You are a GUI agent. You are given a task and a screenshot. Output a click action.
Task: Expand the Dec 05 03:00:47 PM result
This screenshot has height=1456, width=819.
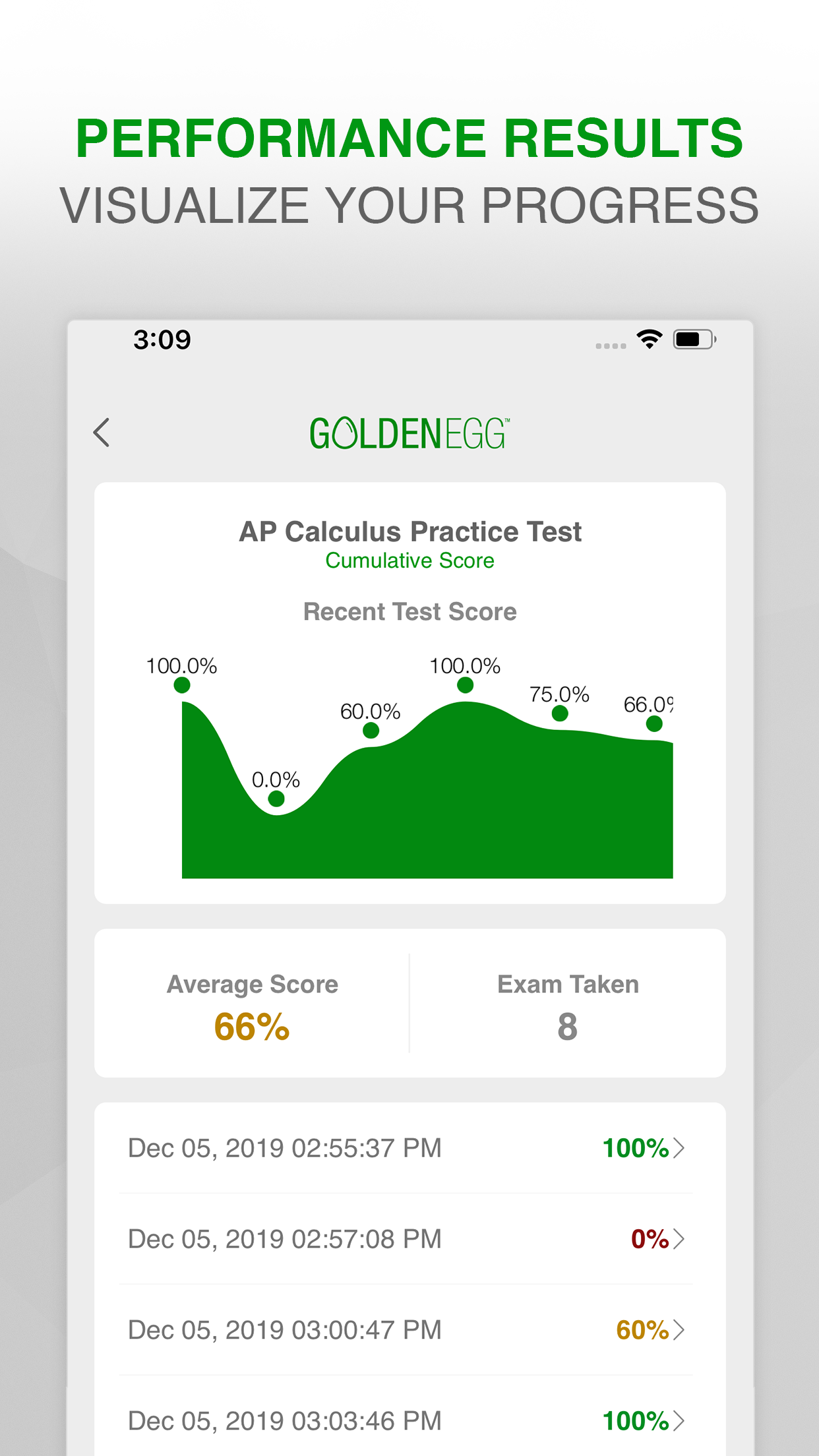[x=409, y=1329]
